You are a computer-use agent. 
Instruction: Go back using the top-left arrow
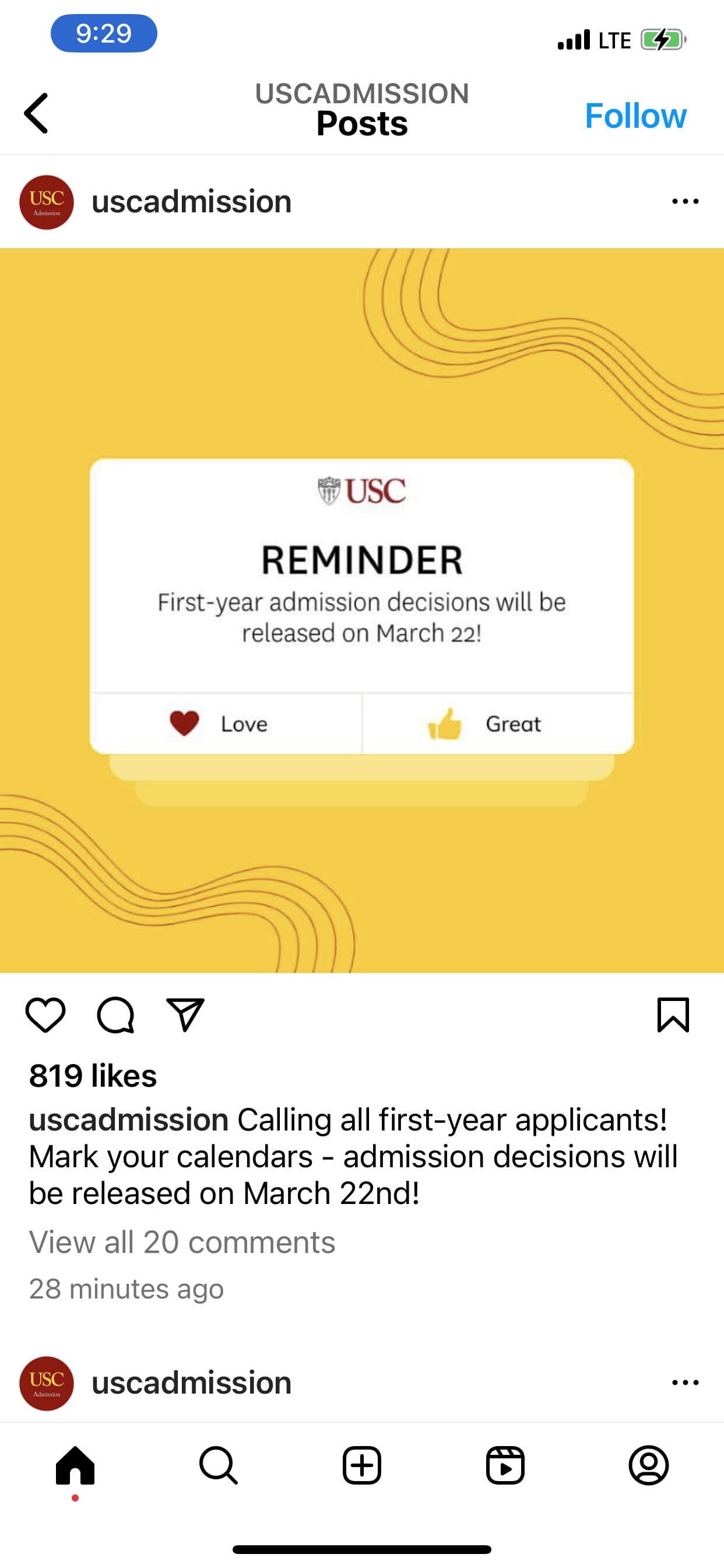[x=36, y=113]
